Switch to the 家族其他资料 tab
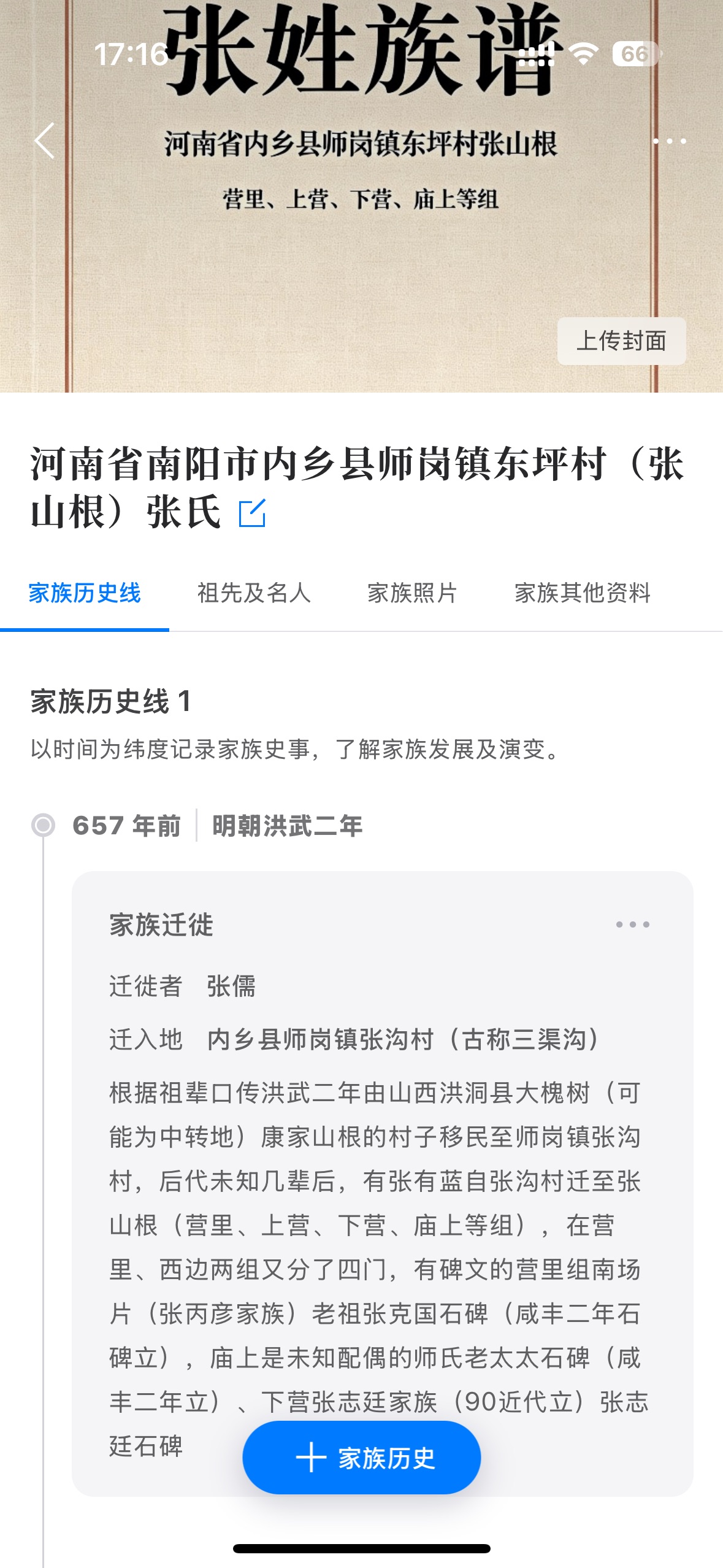Image resolution: width=723 pixels, height=1568 pixels. click(x=582, y=593)
